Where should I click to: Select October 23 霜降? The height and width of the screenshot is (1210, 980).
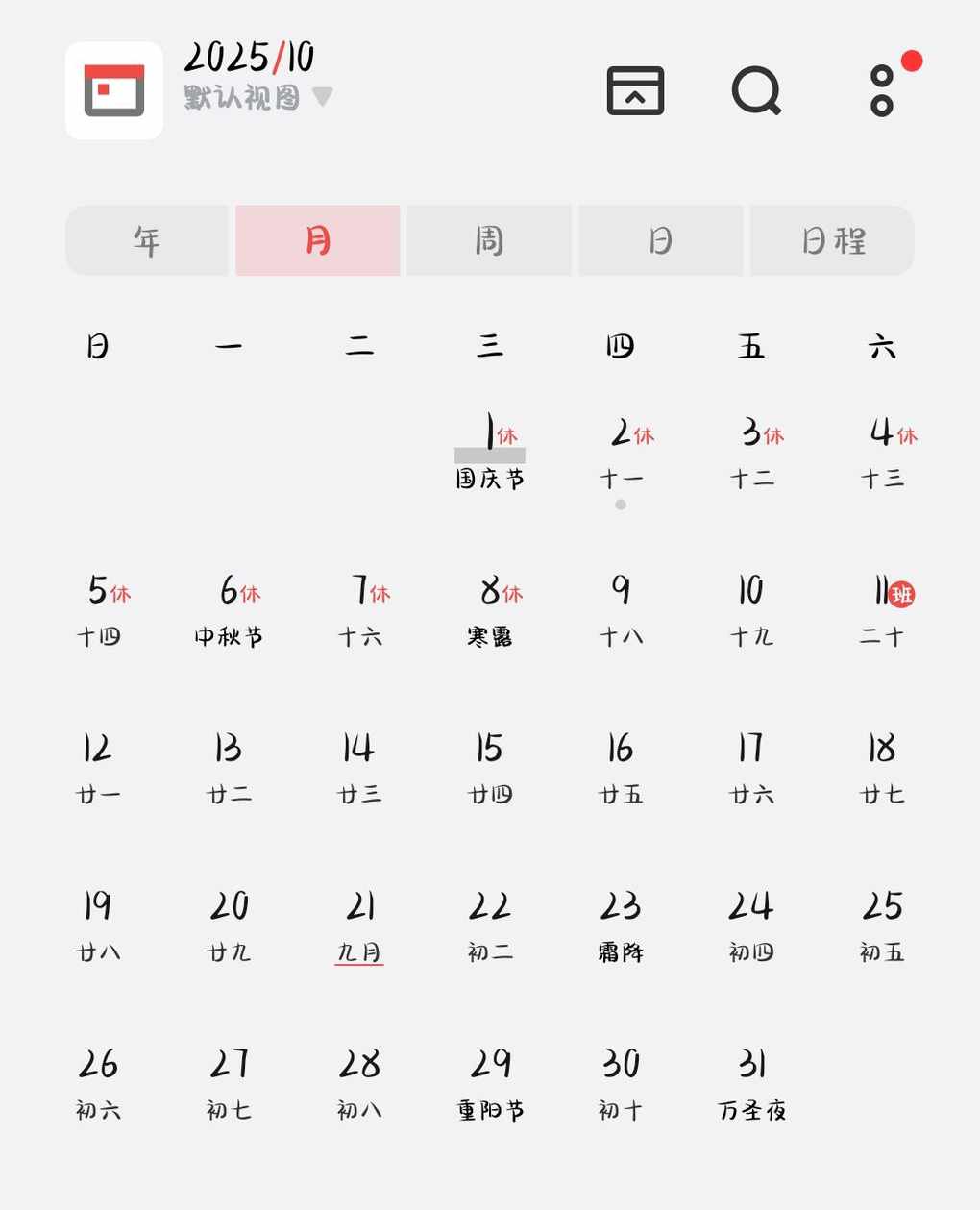tap(621, 926)
